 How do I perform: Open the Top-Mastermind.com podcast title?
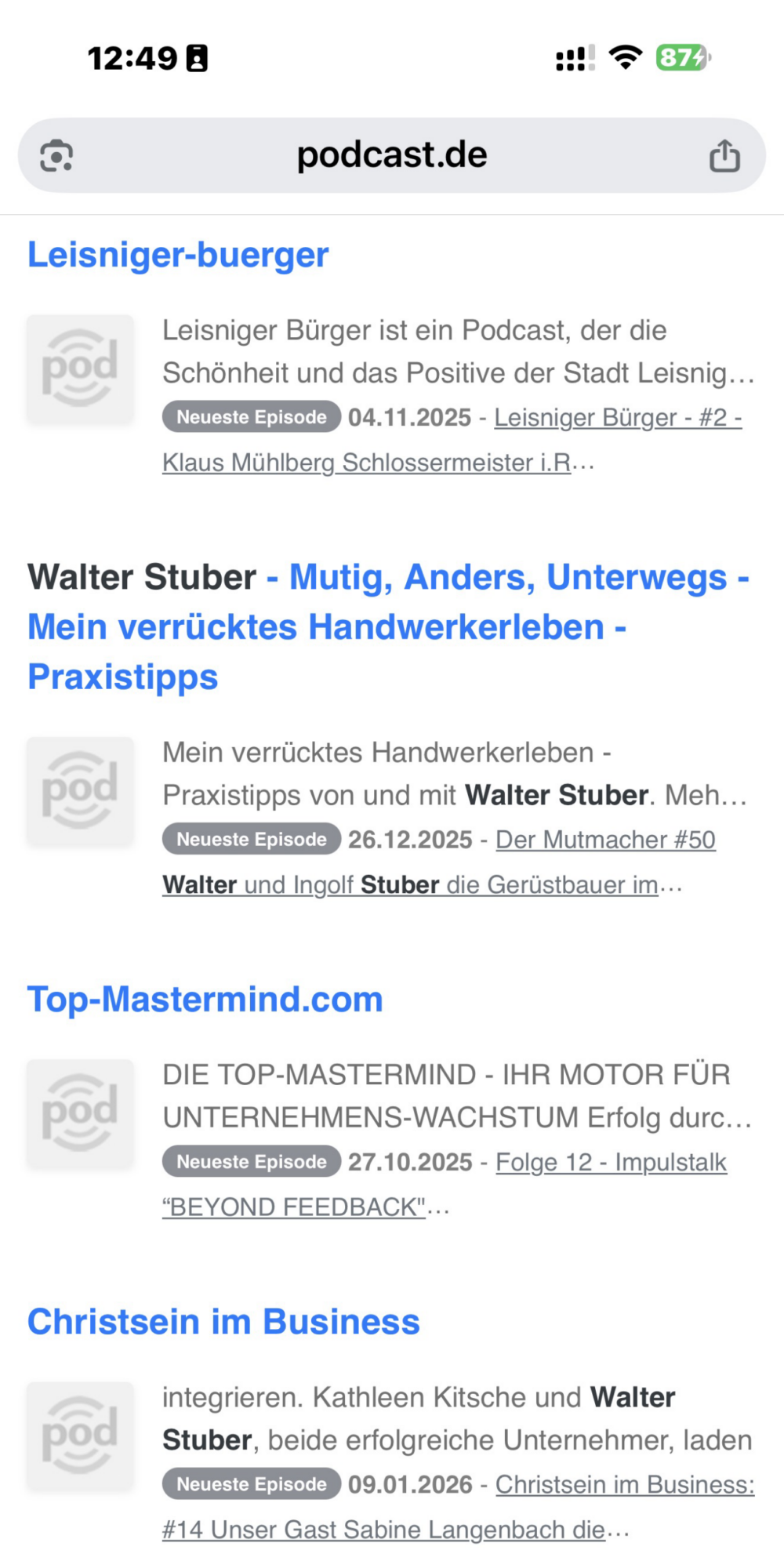click(x=205, y=1000)
